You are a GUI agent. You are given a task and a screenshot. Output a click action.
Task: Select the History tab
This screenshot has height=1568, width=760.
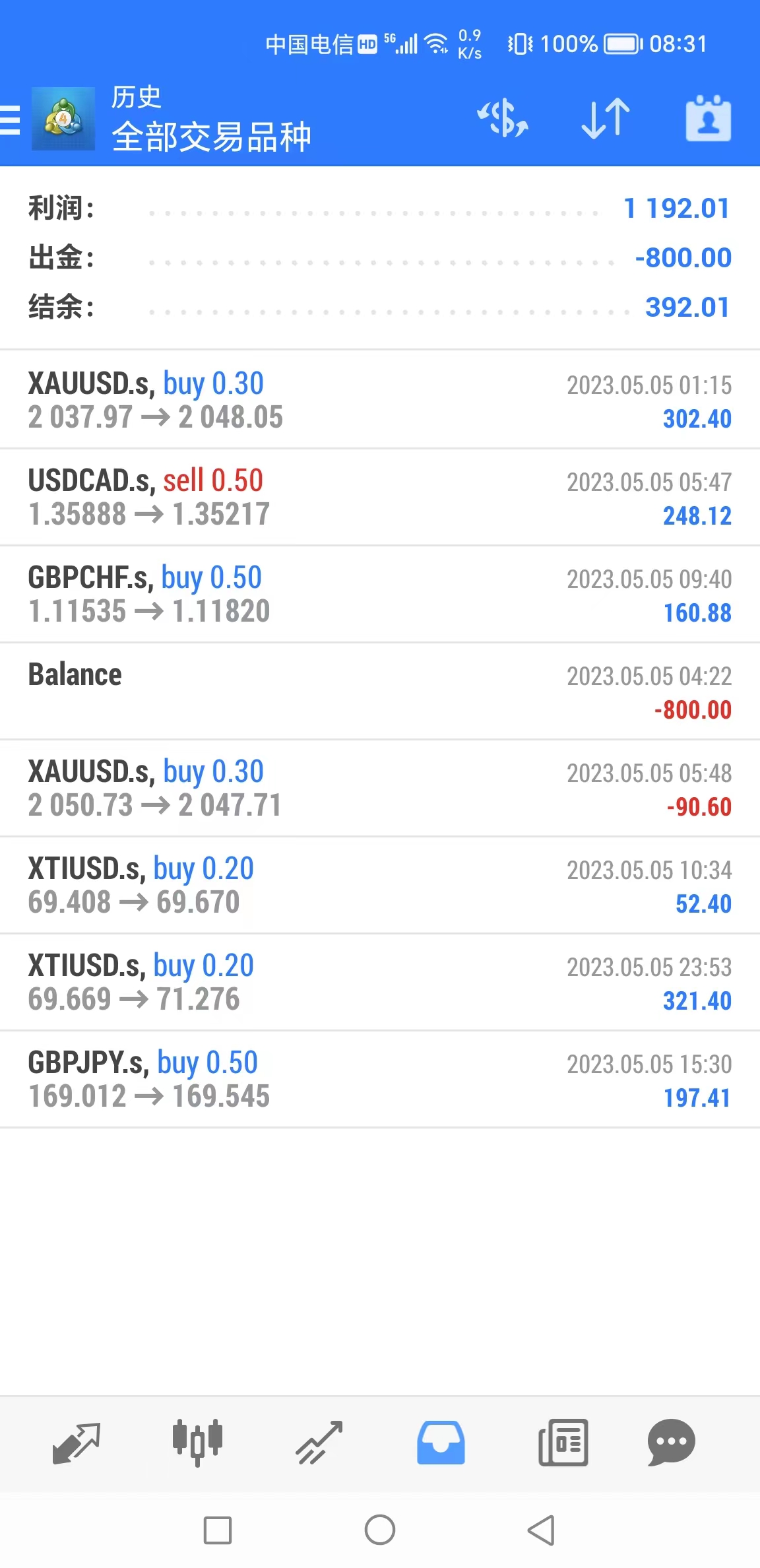click(441, 1442)
